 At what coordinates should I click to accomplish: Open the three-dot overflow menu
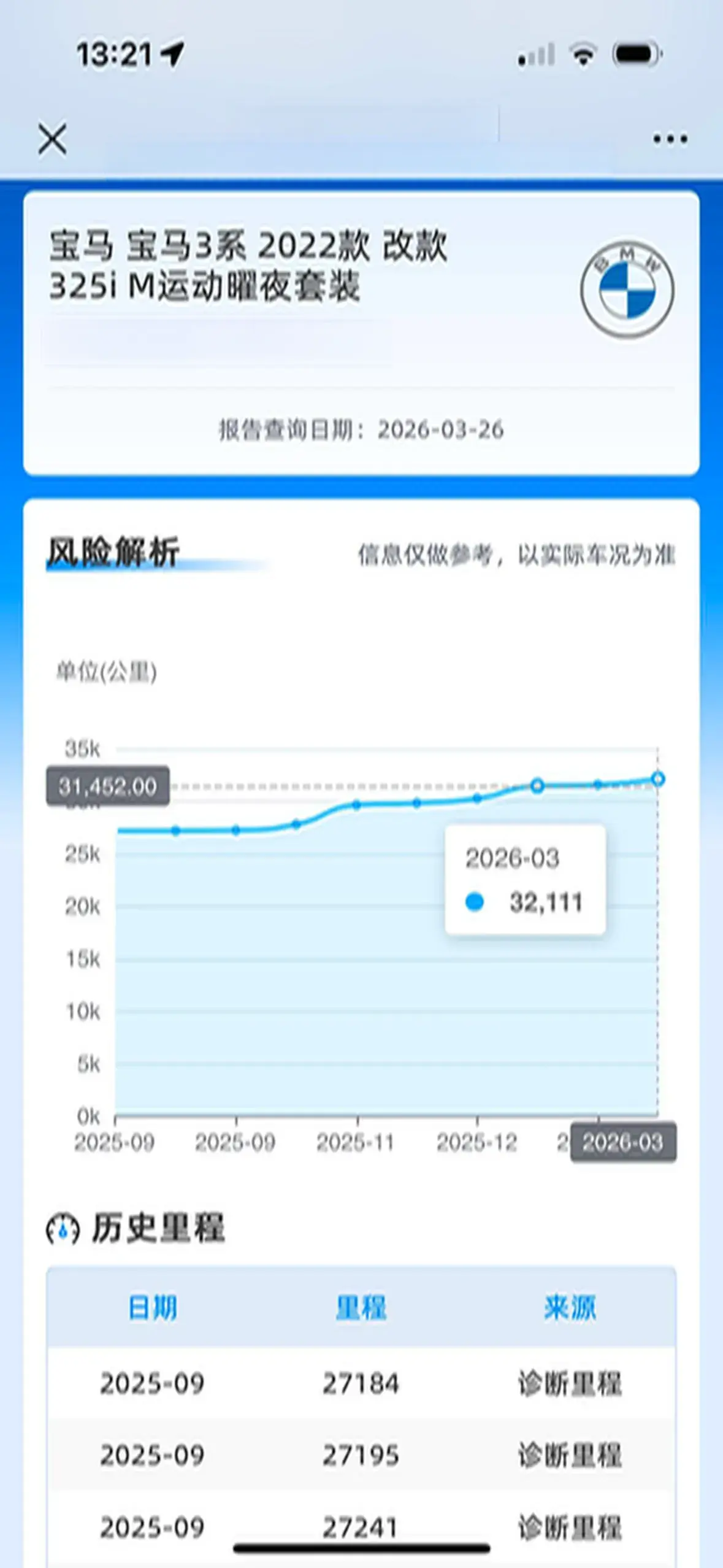pyautogui.click(x=670, y=140)
